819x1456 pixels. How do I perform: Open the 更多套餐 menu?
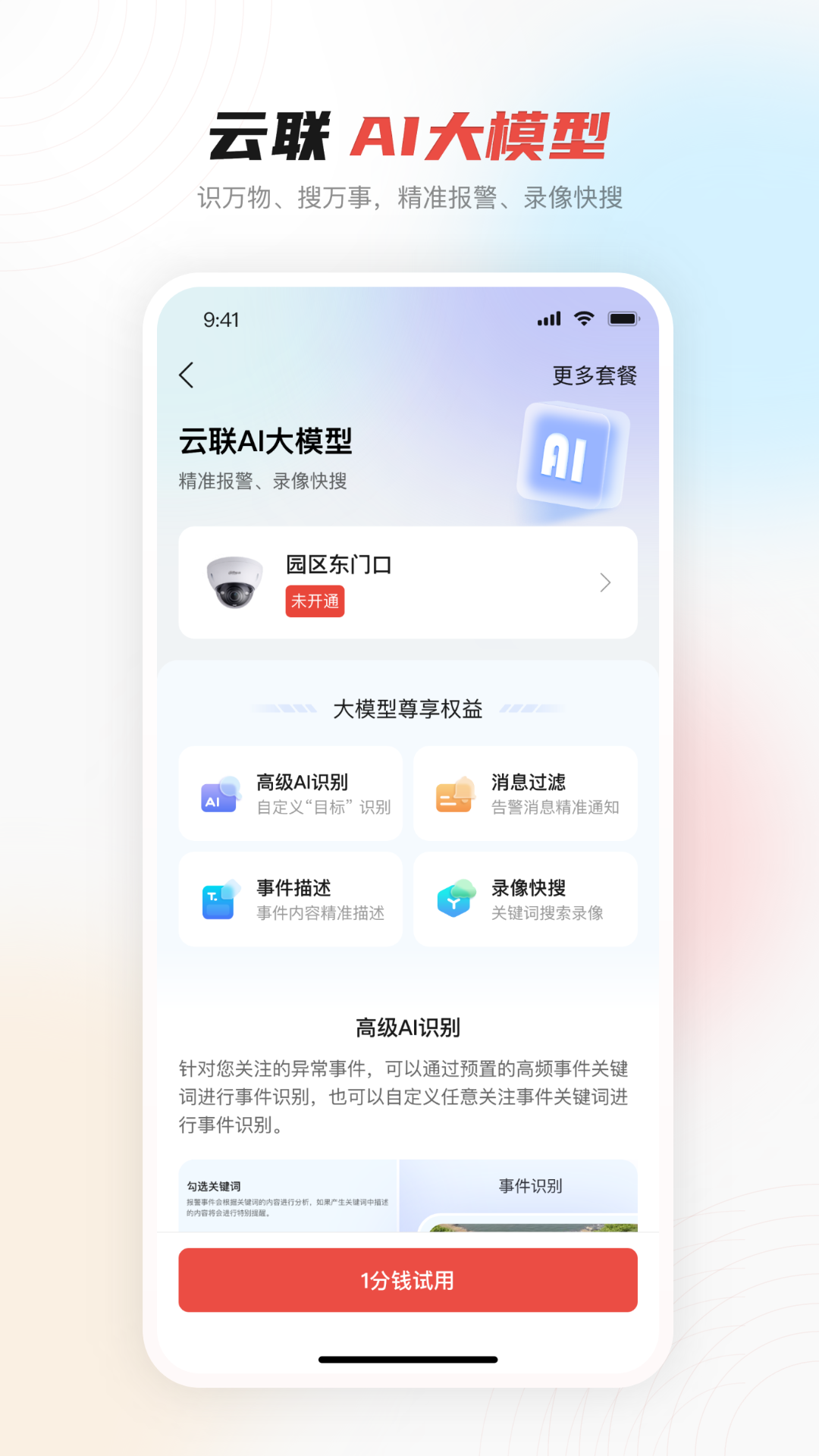pyautogui.click(x=594, y=375)
